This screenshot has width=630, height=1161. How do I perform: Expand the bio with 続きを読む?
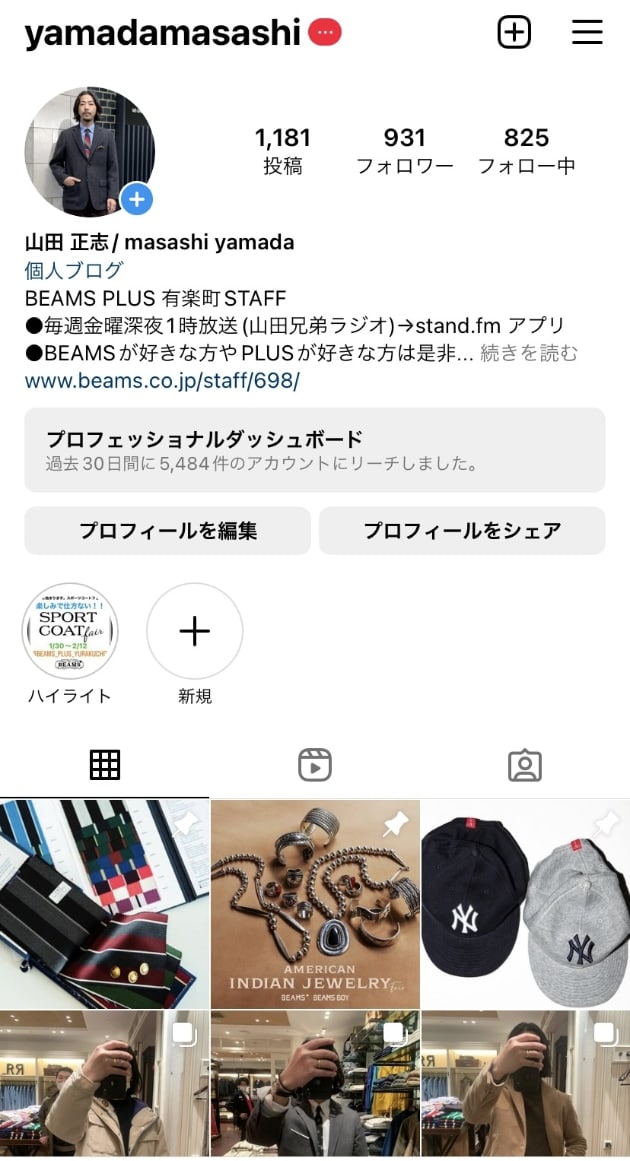tap(529, 353)
